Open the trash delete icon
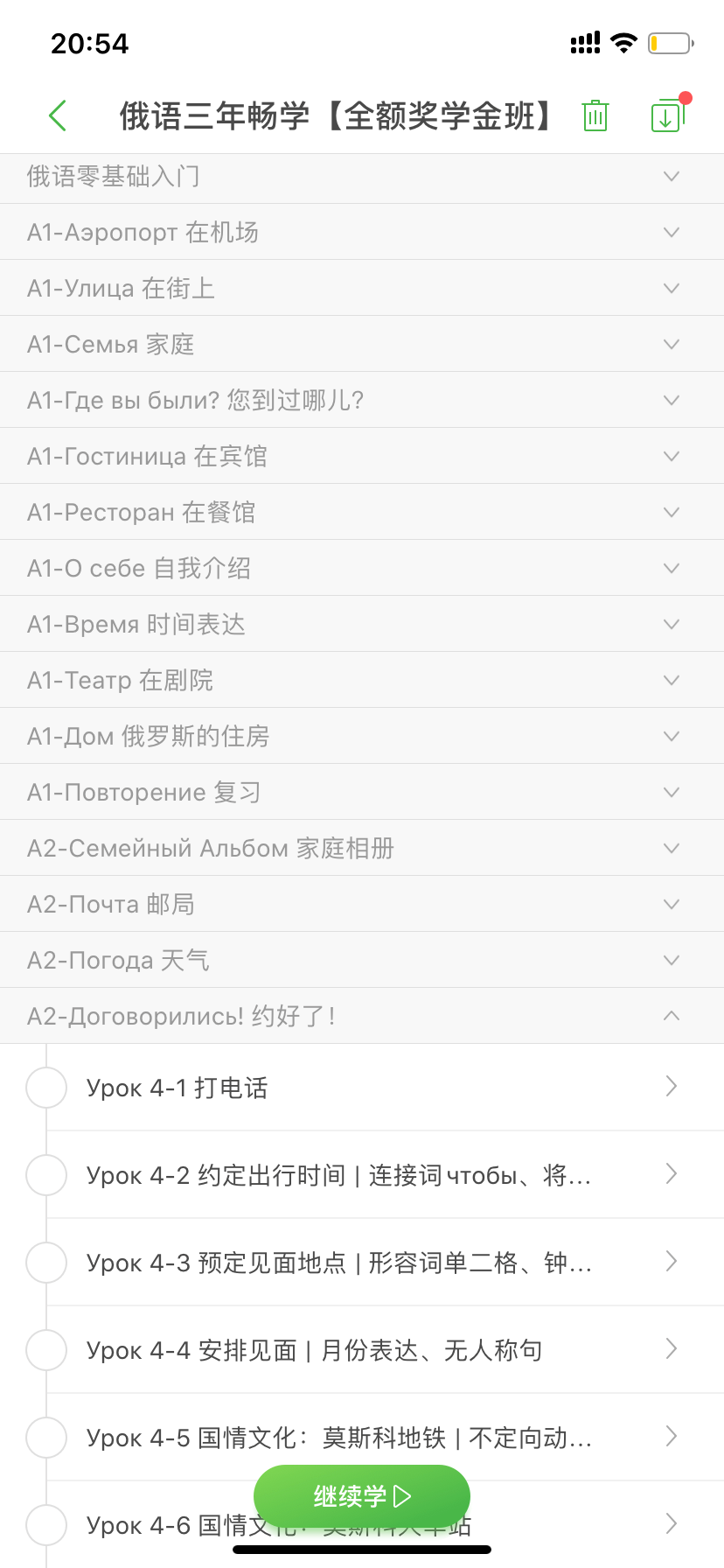Screen dimensions: 724x1568 click(x=595, y=115)
